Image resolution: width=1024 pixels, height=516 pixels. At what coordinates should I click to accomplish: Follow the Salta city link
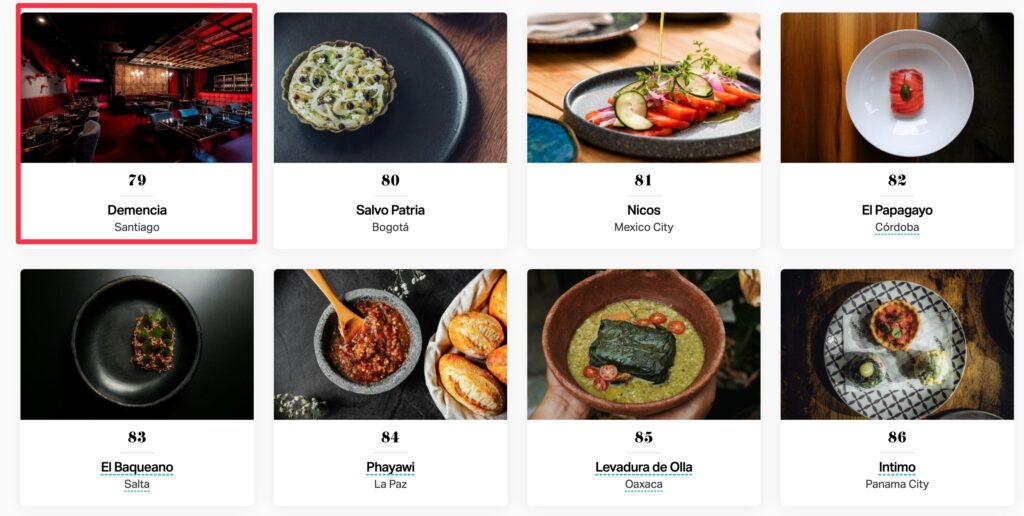pyautogui.click(x=137, y=484)
